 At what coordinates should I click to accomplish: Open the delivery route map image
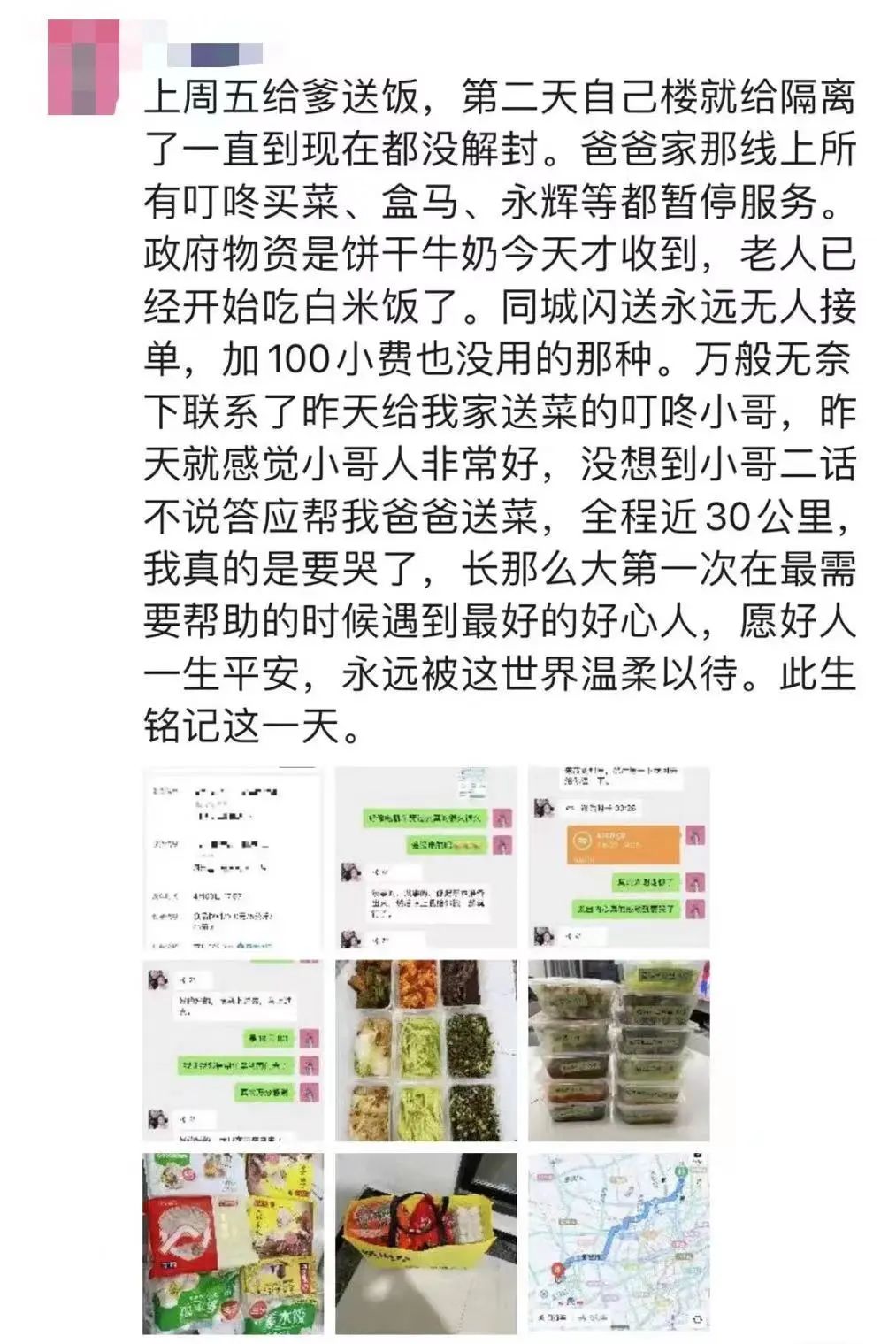(618, 1242)
